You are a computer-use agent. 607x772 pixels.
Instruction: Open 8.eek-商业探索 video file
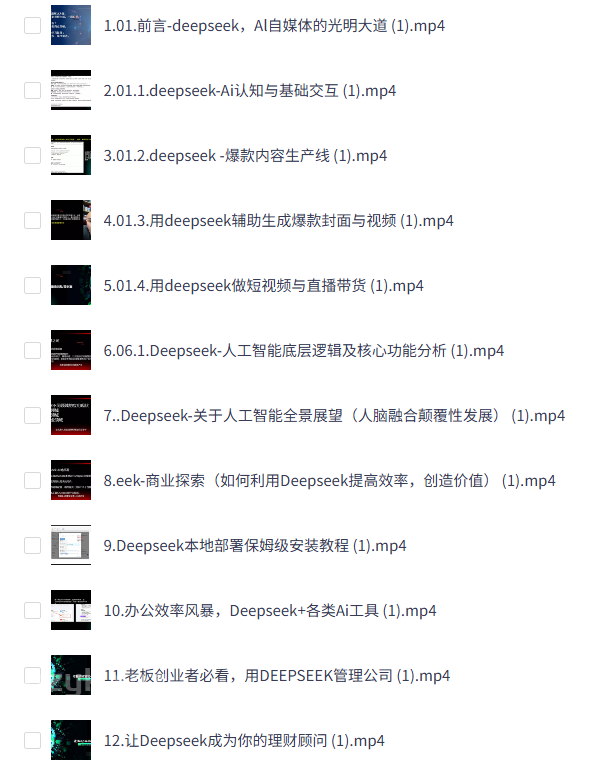(x=329, y=480)
